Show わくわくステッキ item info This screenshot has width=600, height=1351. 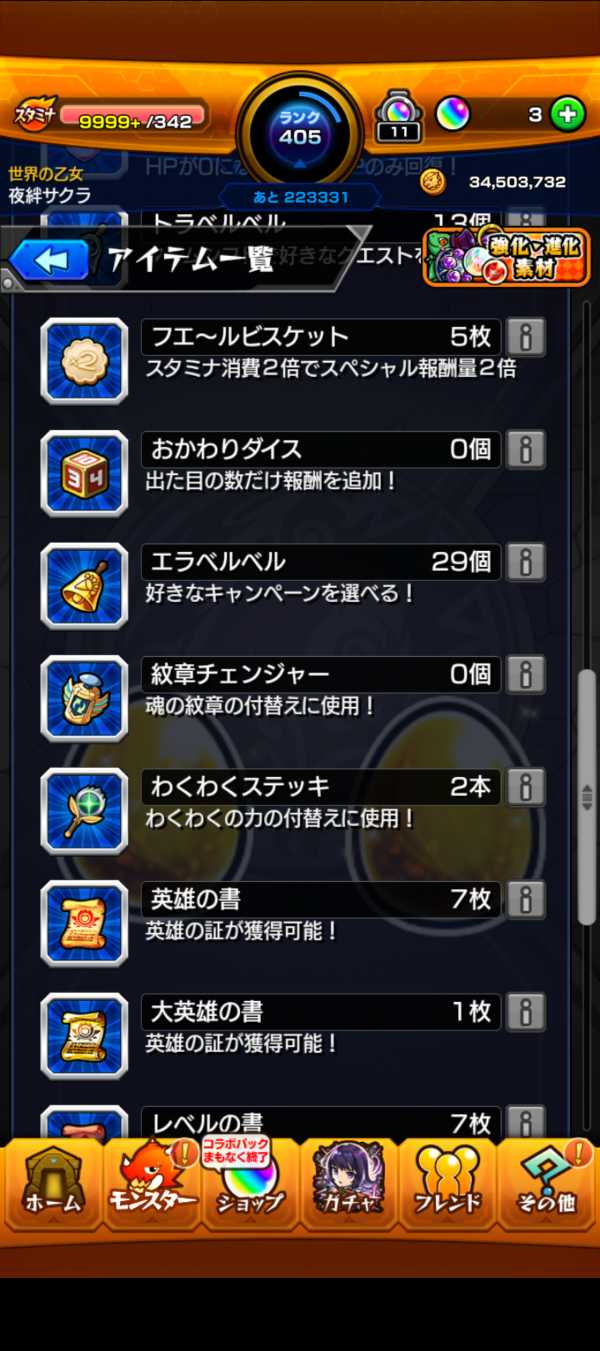click(x=525, y=787)
